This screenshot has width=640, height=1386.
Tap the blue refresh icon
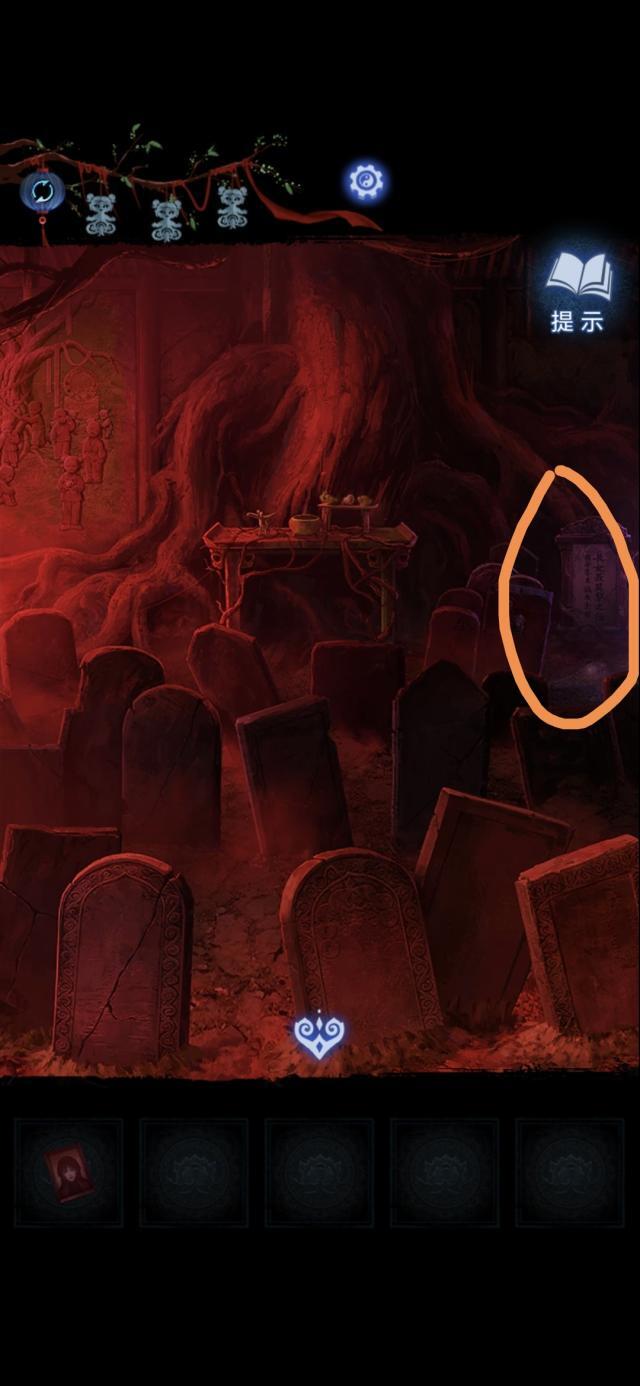pos(42,190)
